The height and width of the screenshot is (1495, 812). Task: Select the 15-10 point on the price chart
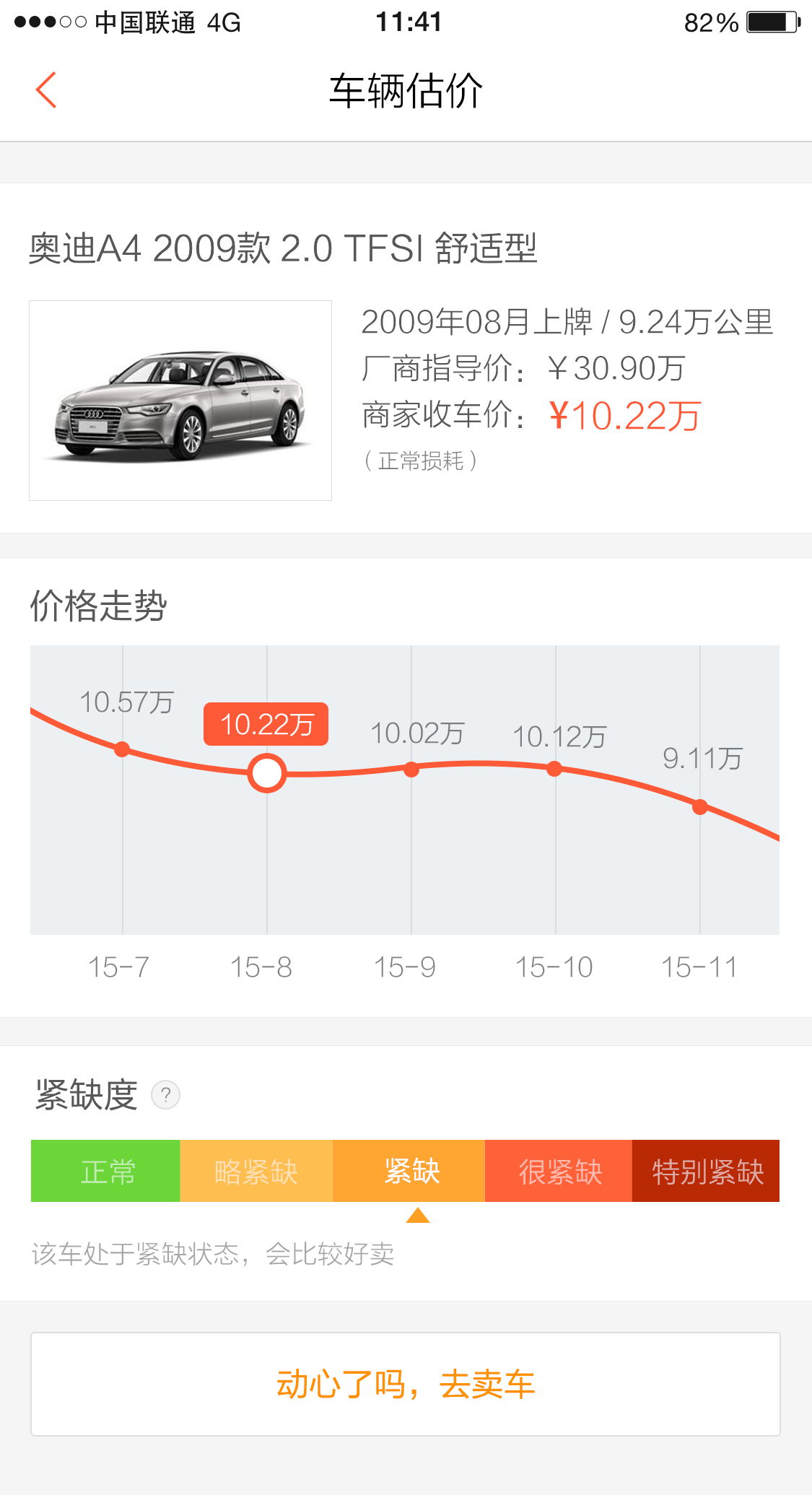click(x=554, y=769)
